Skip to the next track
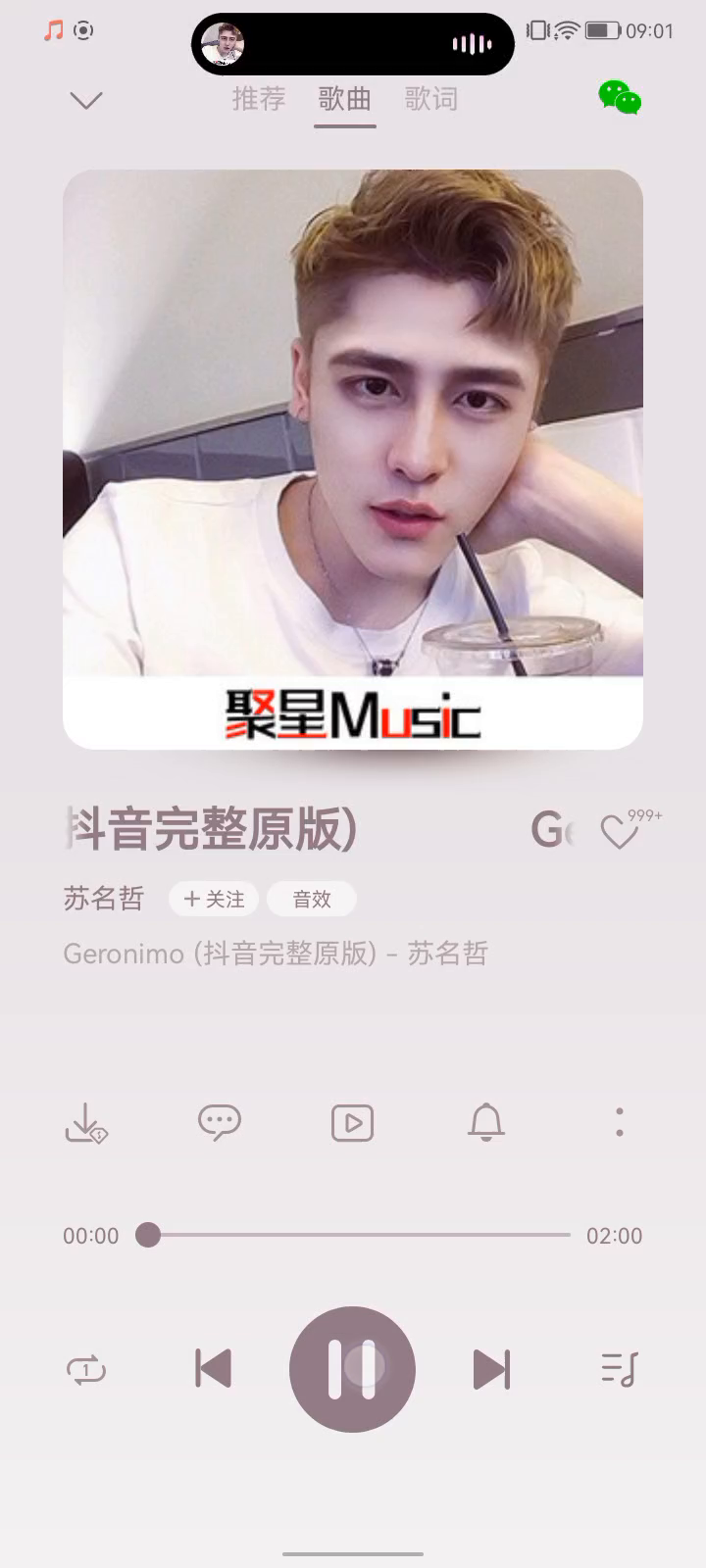Screen dimensions: 706x1568 (491, 1369)
